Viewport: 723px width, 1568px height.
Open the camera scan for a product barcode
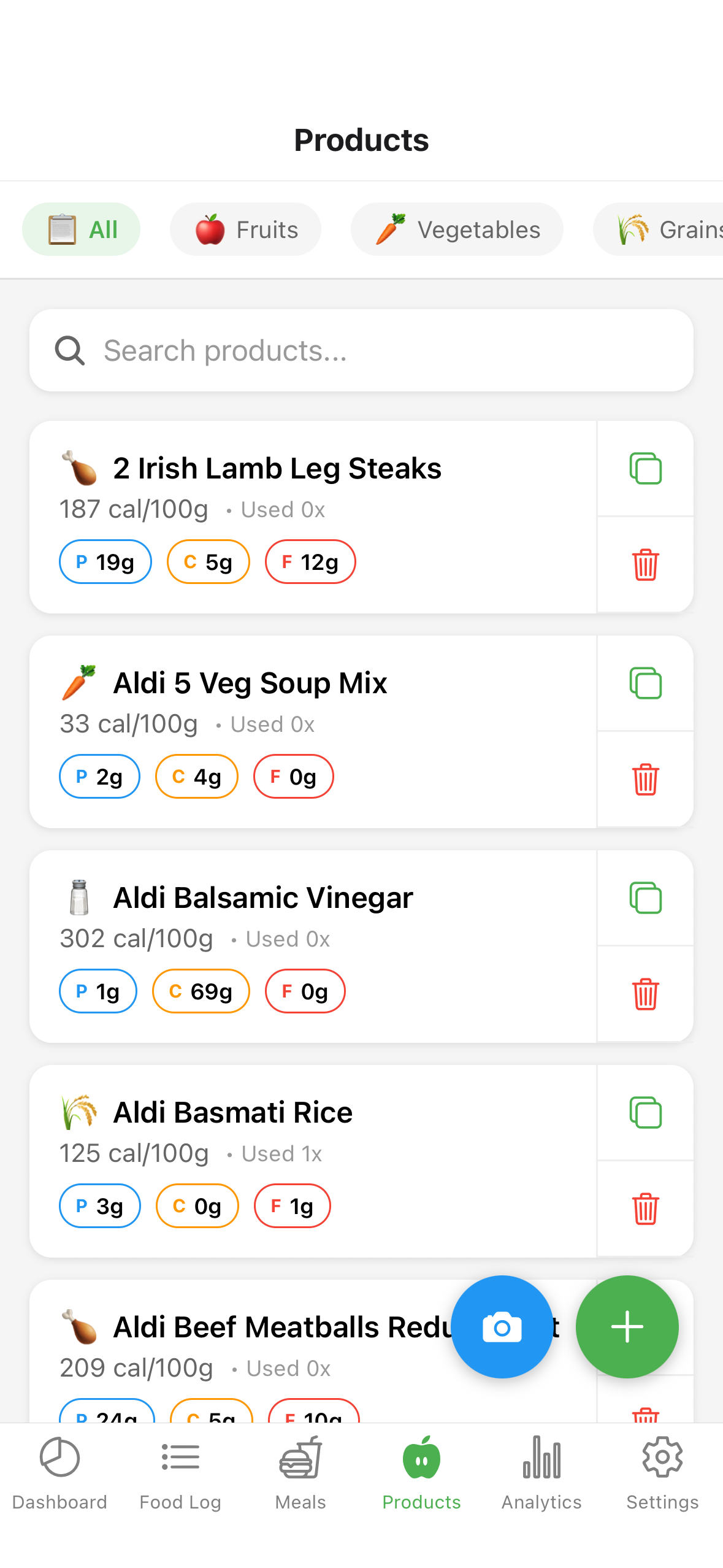(502, 1327)
